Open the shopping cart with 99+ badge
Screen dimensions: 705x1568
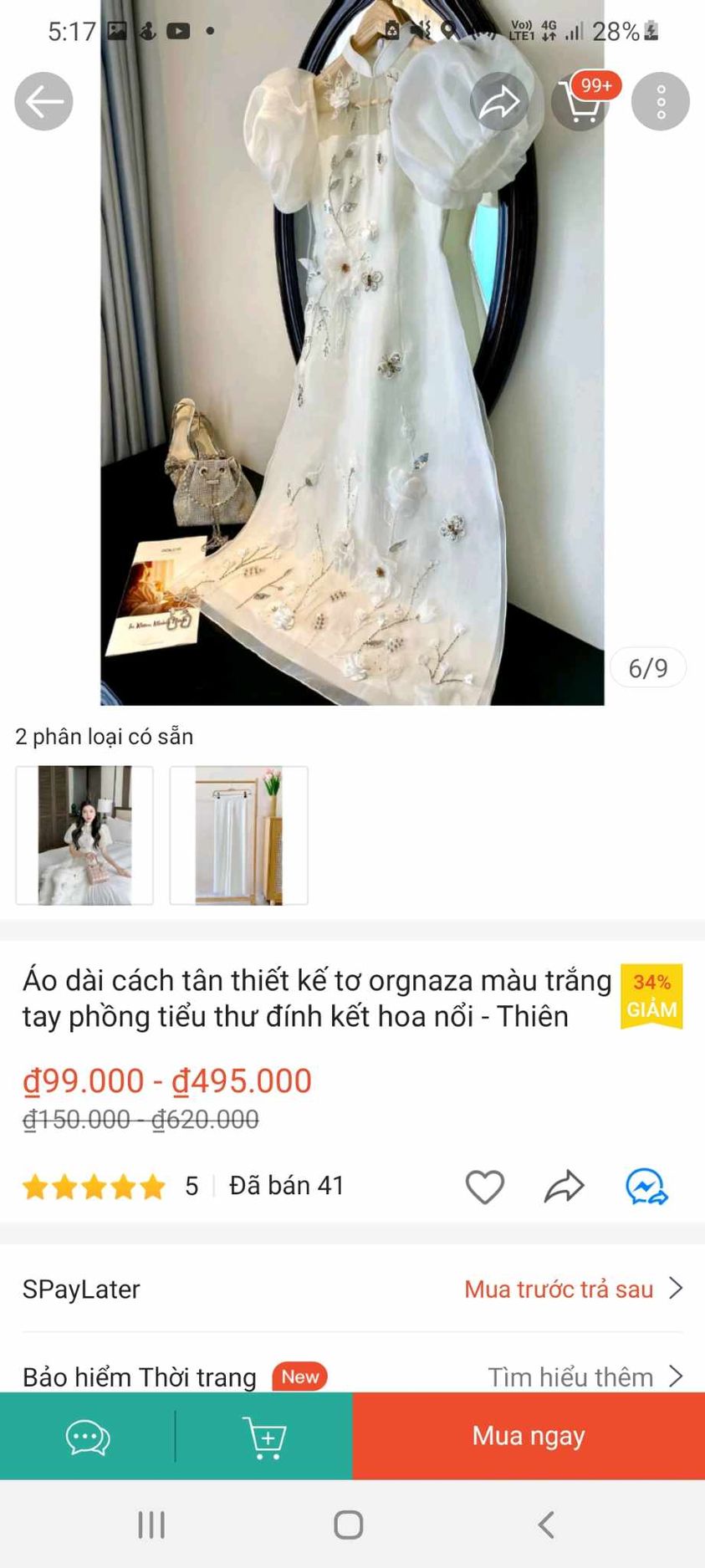click(x=581, y=103)
